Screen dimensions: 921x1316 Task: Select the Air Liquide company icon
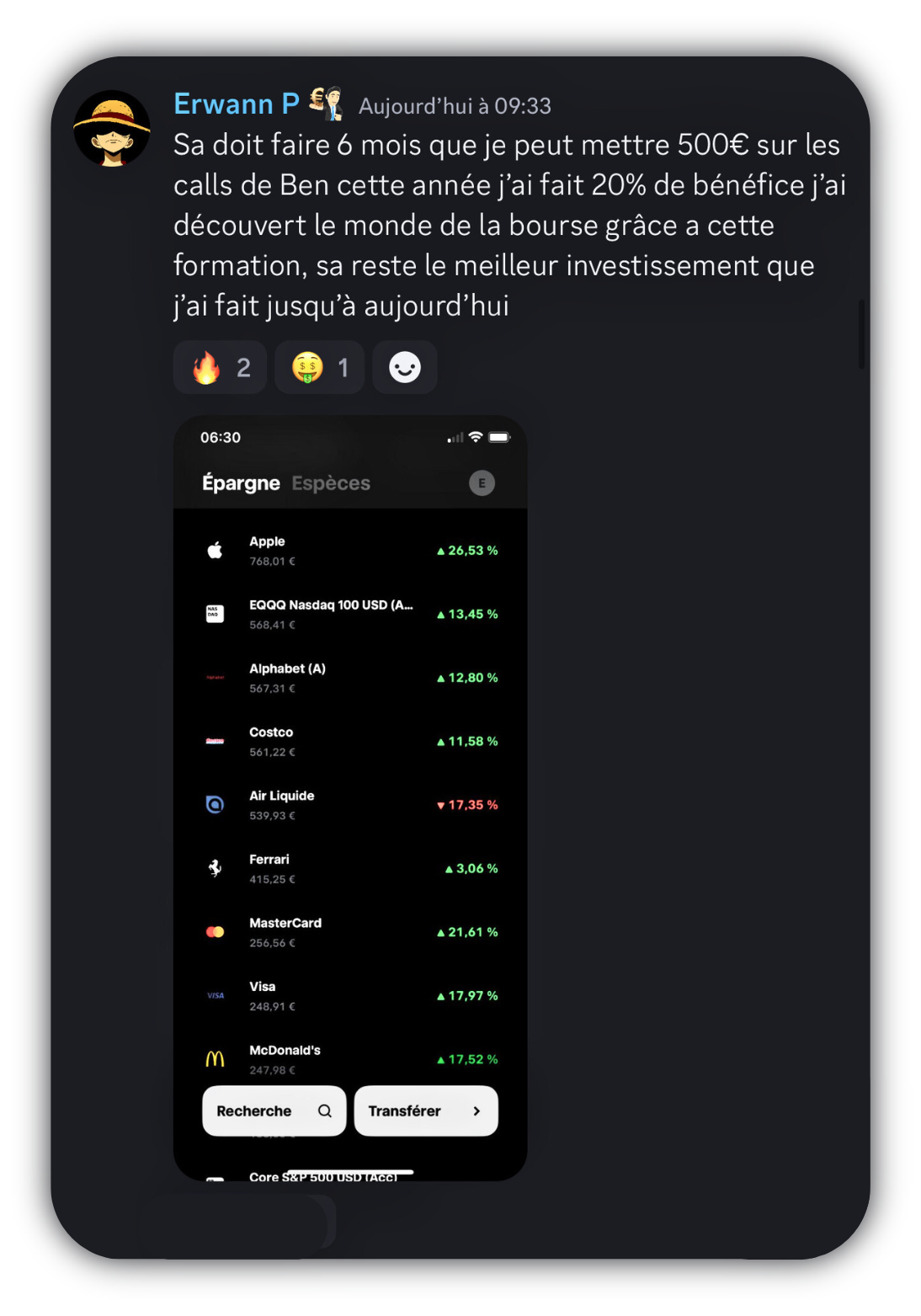coord(216,804)
